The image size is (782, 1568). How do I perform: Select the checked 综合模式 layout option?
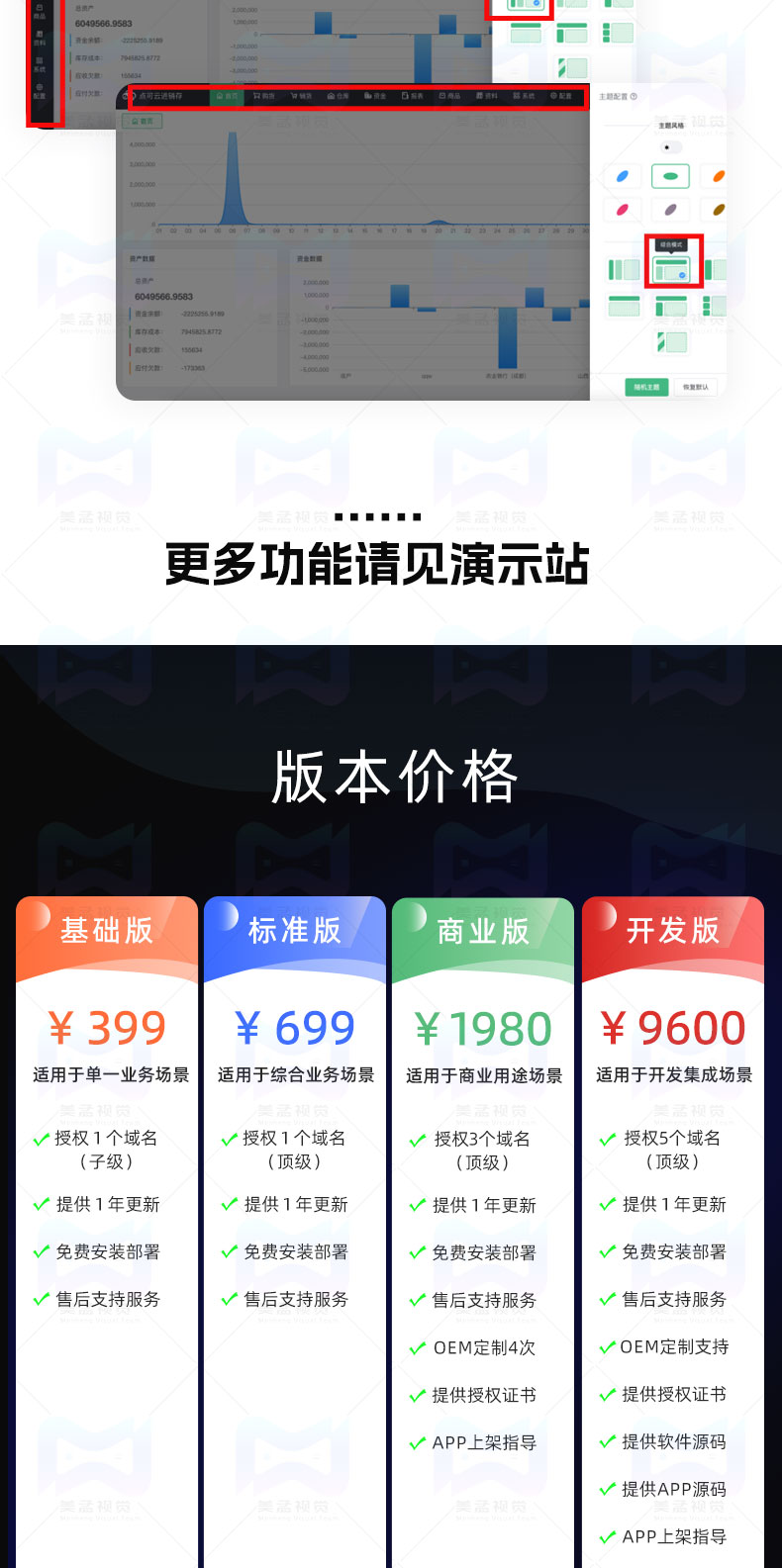coord(672,269)
